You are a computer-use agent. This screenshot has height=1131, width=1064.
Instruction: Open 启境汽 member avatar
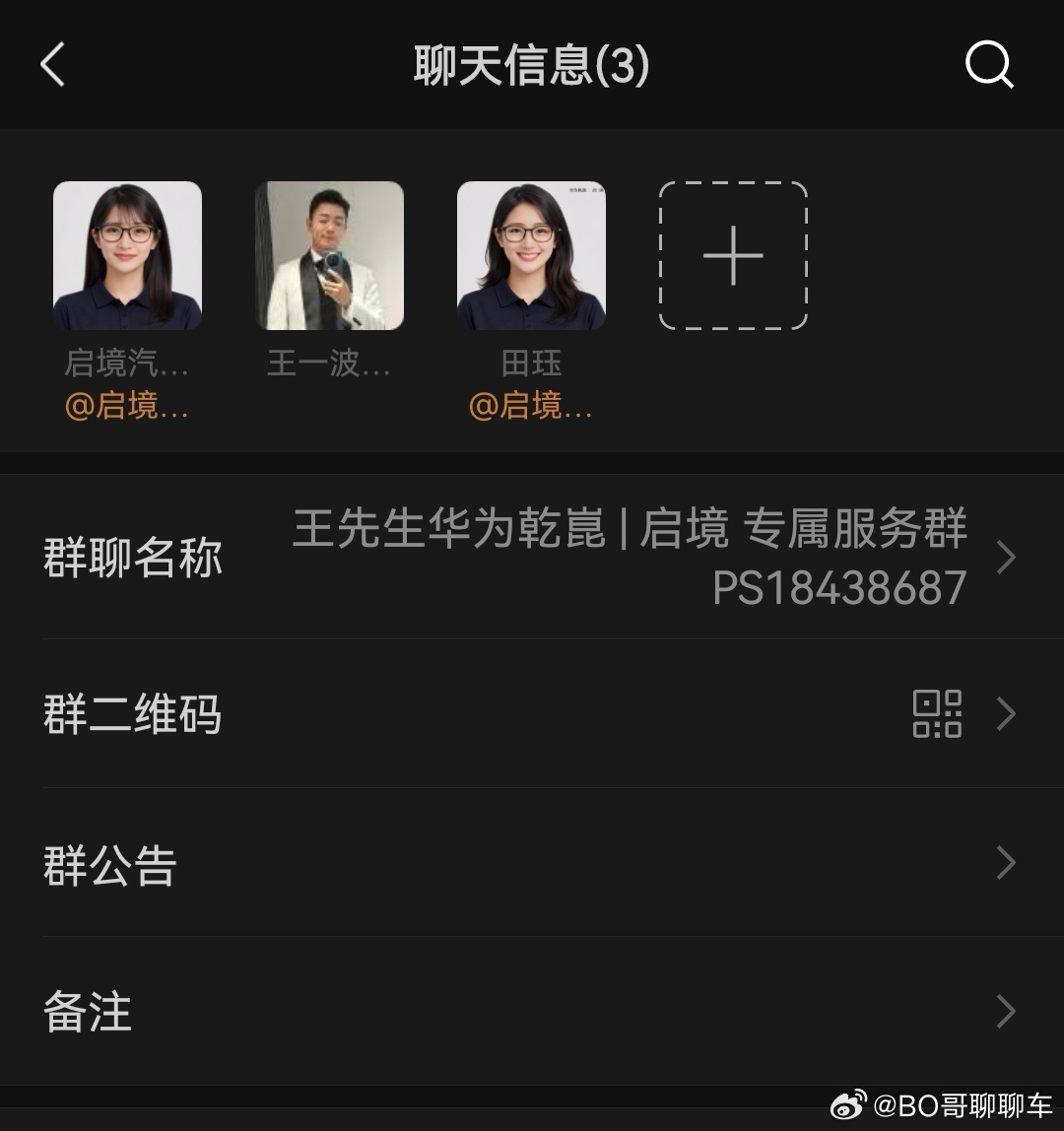click(127, 256)
